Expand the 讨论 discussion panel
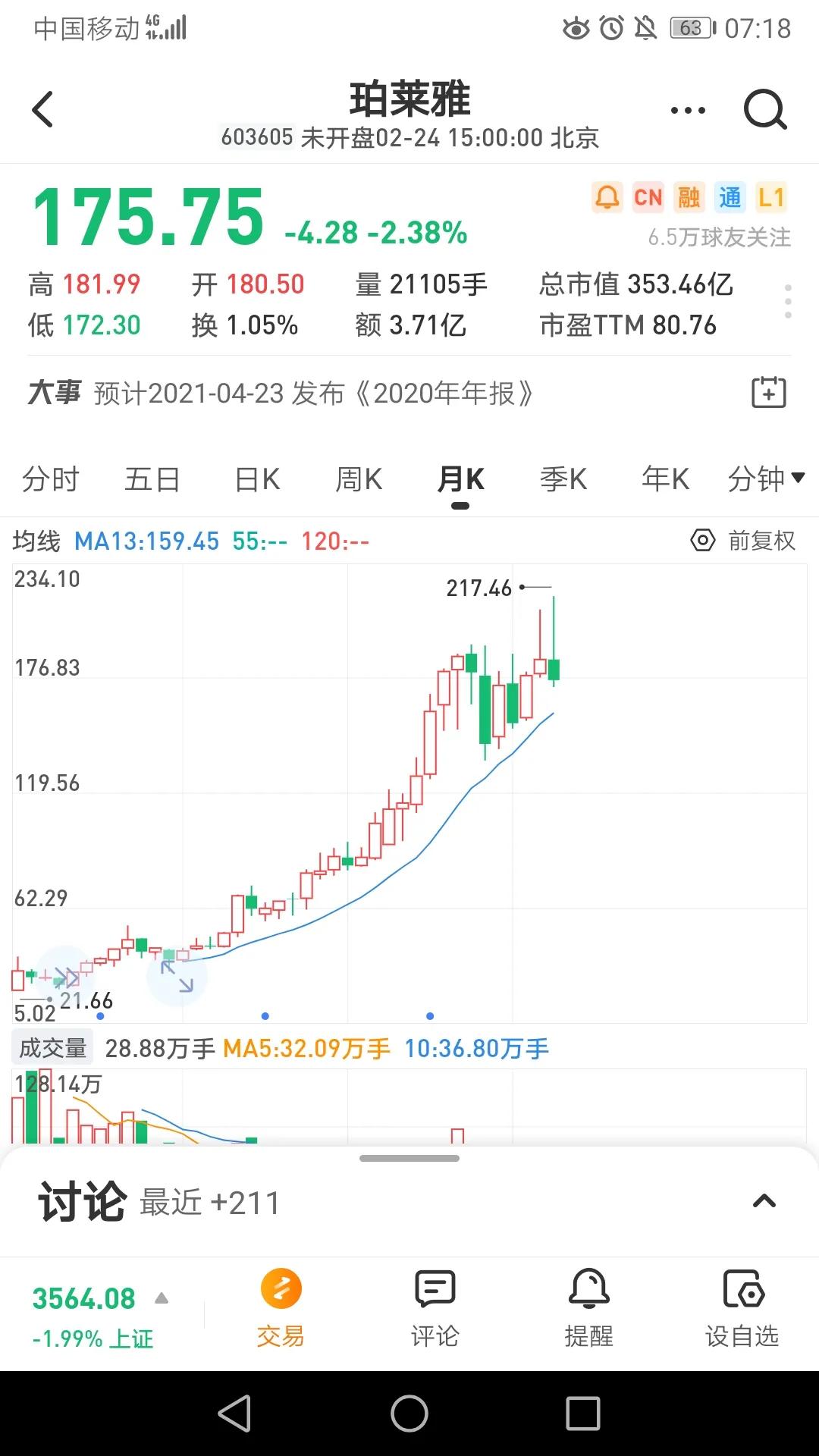 tap(764, 1201)
